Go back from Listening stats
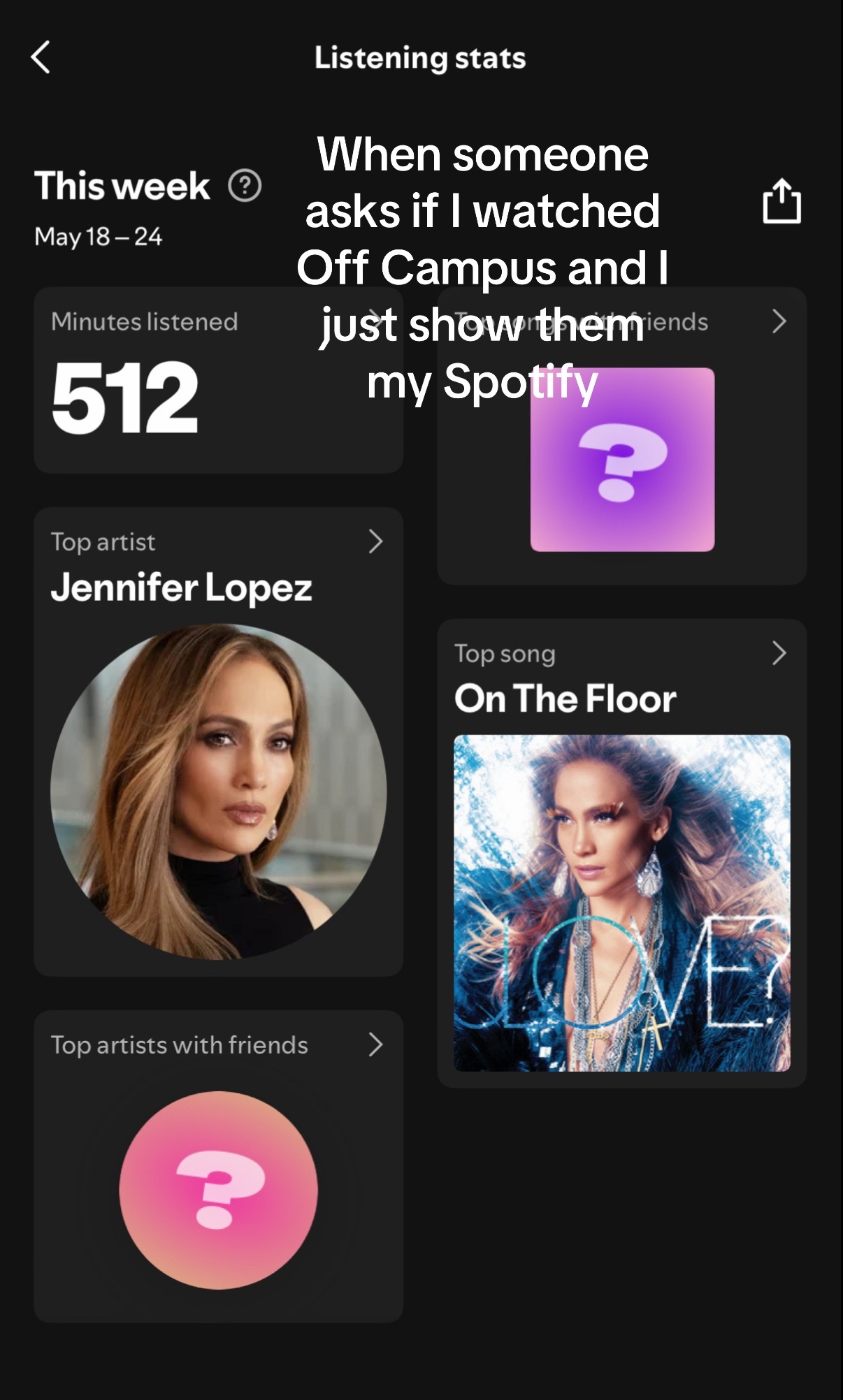Image resolution: width=843 pixels, height=1400 pixels. (x=41, y=57)
